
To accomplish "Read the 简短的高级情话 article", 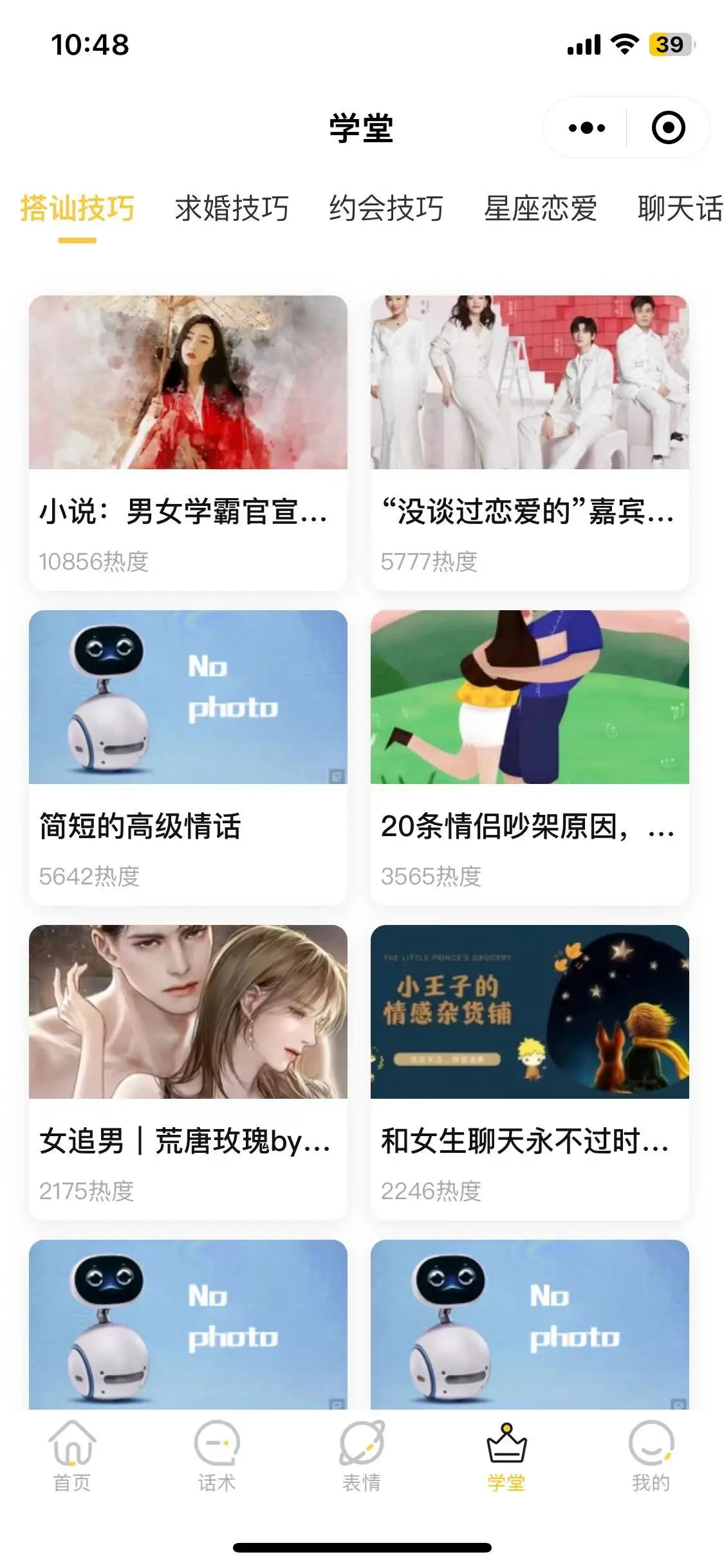I will pyautogui.click(x=188, y=757).
